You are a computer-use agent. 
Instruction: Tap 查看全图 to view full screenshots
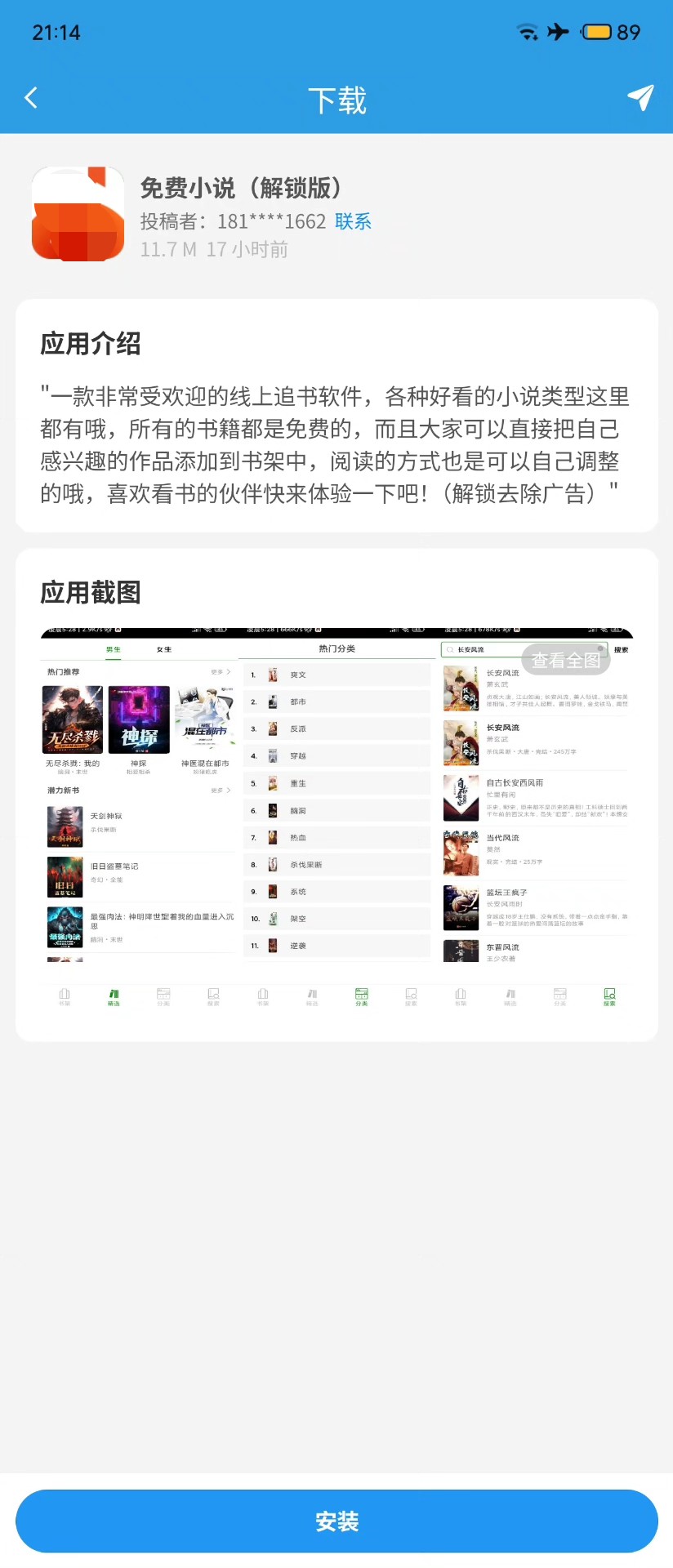[565, 660]
